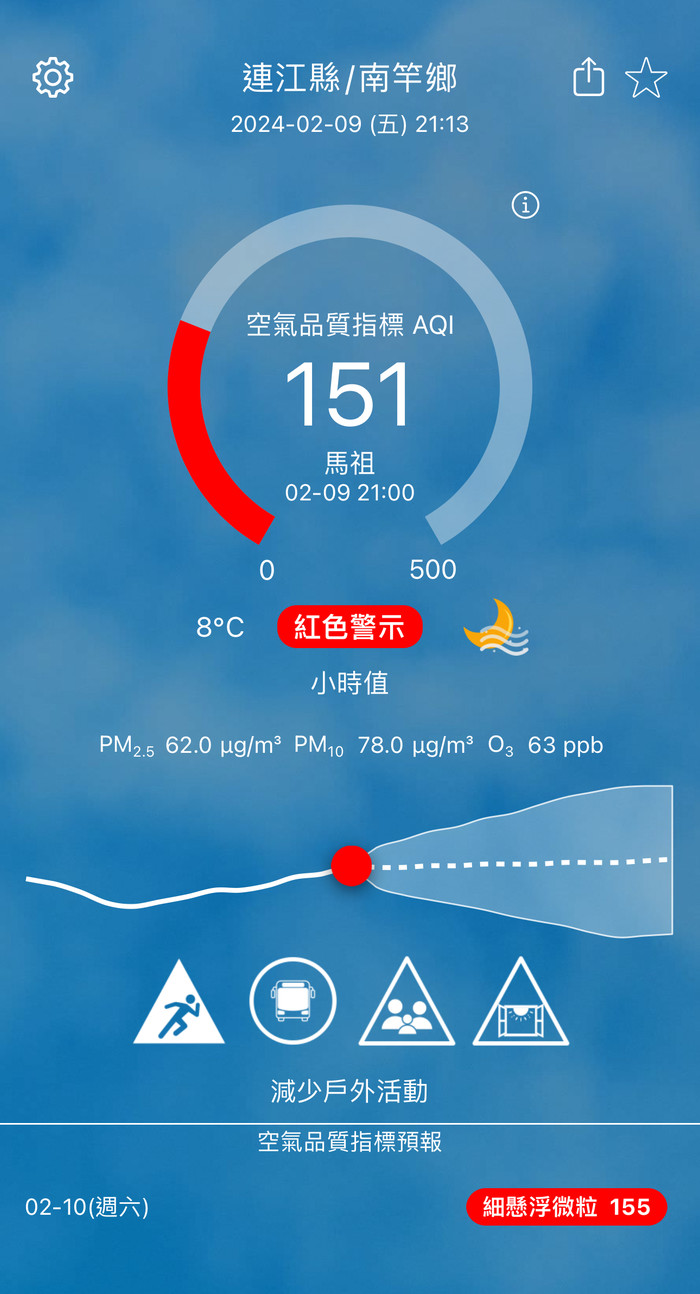Screen dimensions: 700x1294
Task: Add 連江縣/南竿鄉 to favorites
Action: 646,78
